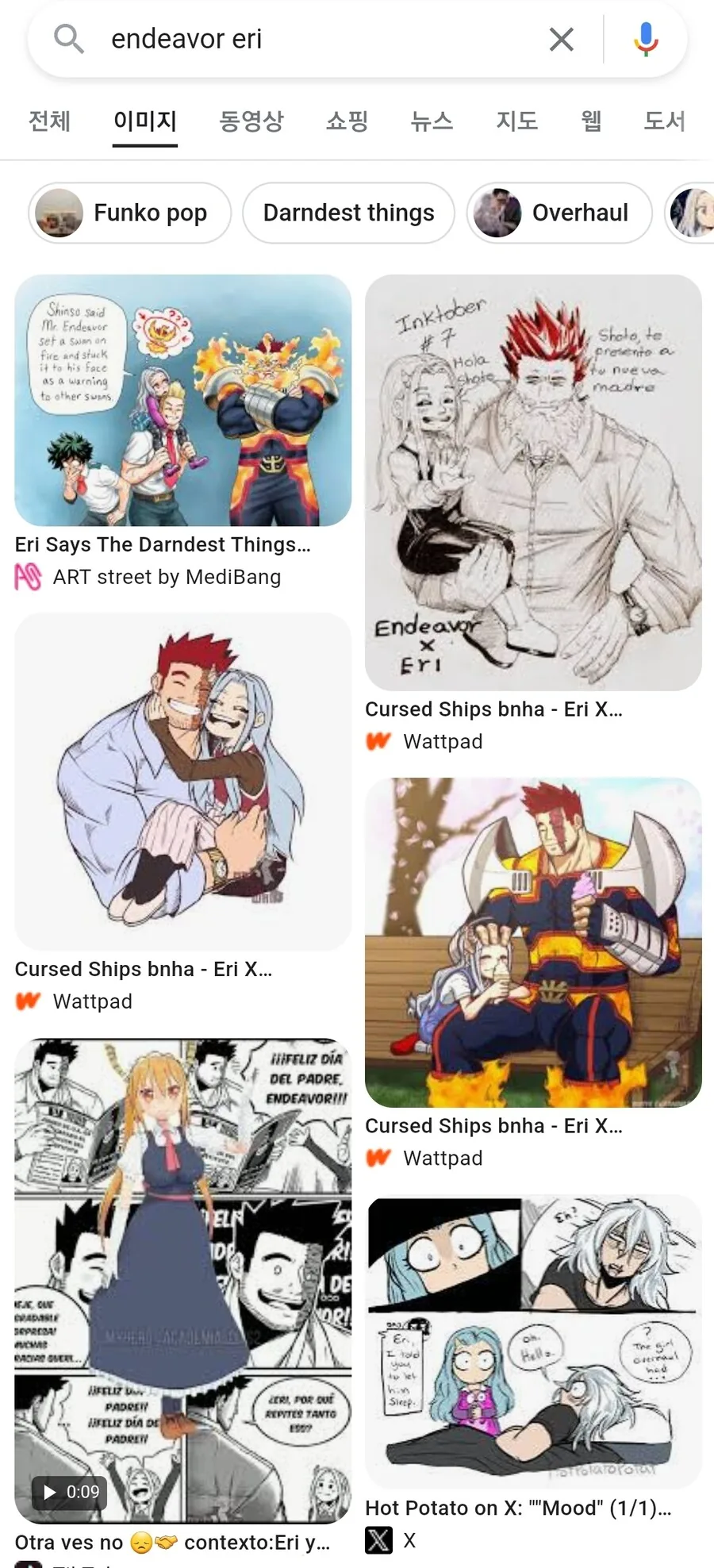Screen dimensions: 714x1568
Task: Go to the 뉴스 tab
Action: [432, 121]
